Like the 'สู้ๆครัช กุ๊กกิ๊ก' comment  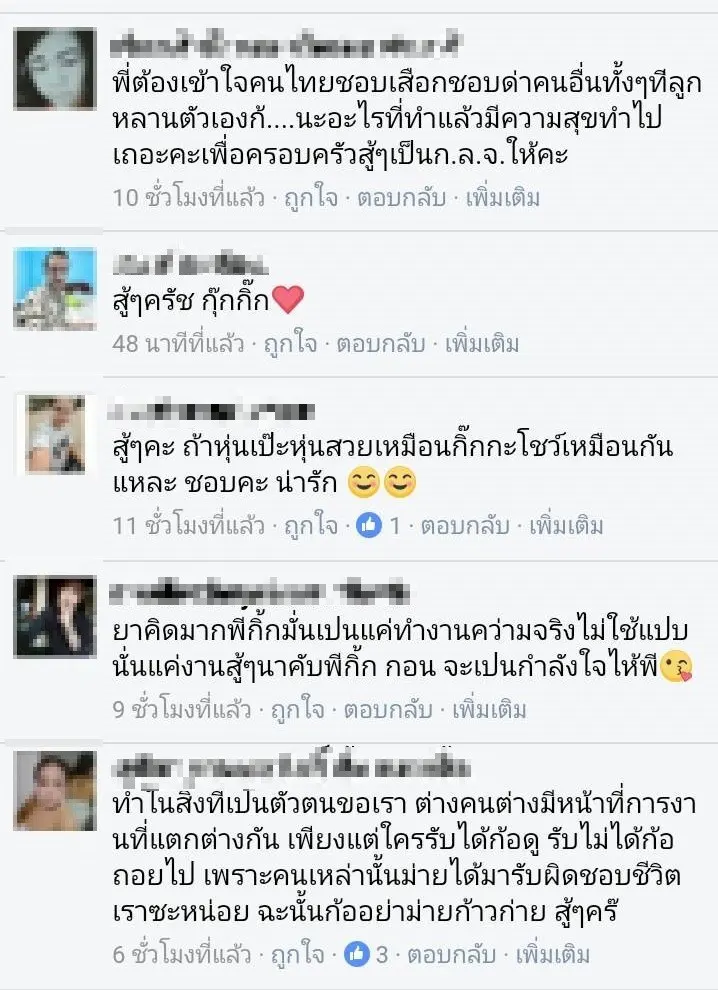(288, 344)
